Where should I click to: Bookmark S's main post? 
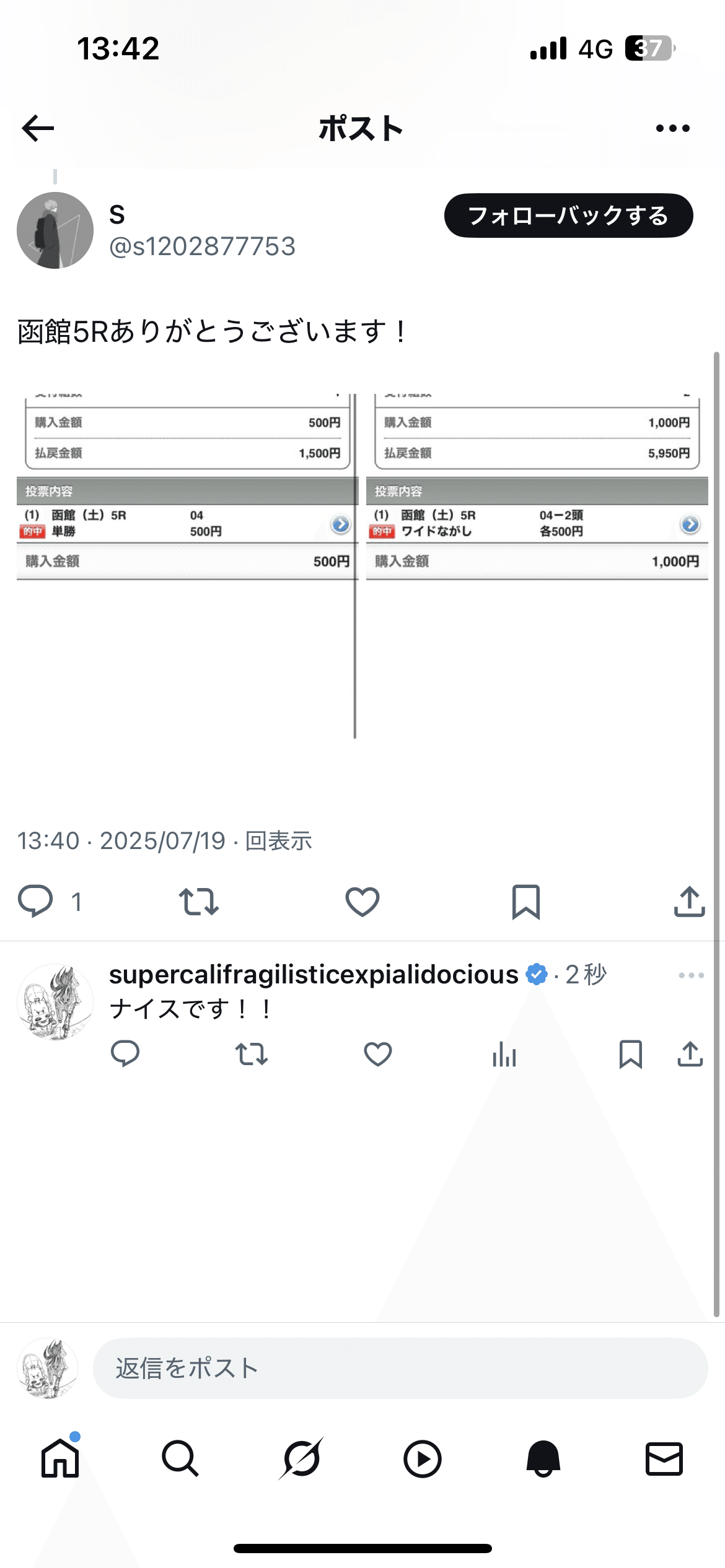(526, 901)
